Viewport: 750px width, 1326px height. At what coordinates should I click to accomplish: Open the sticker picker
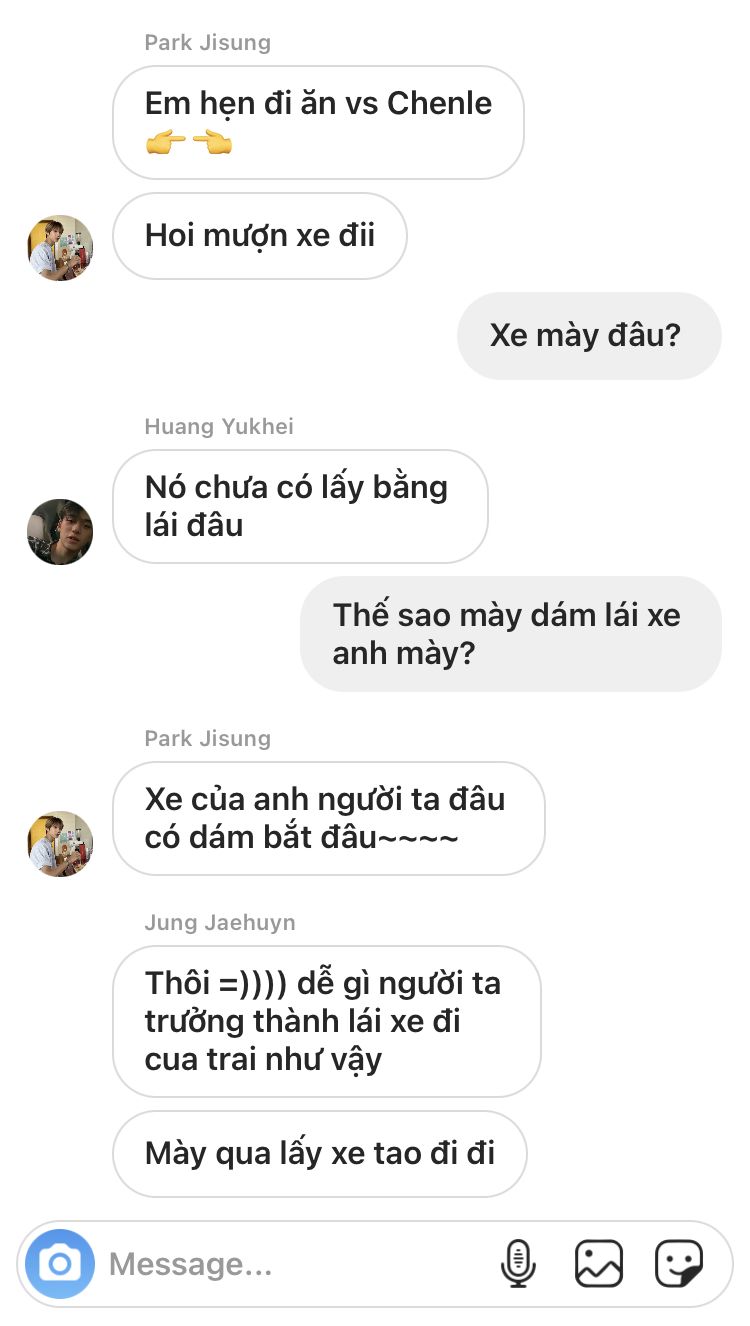coord(679,1264)
